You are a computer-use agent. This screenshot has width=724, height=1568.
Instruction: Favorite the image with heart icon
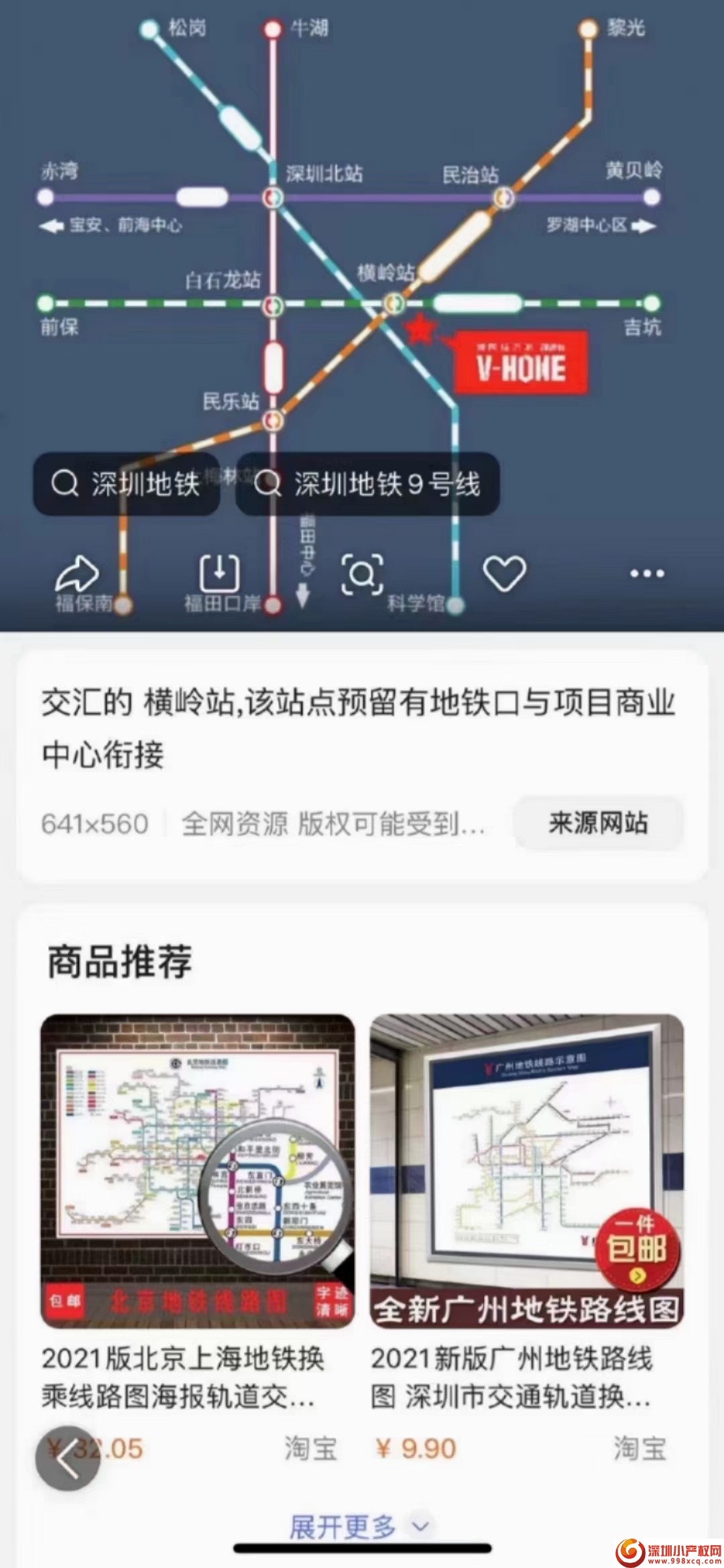(x=504, y=574)
